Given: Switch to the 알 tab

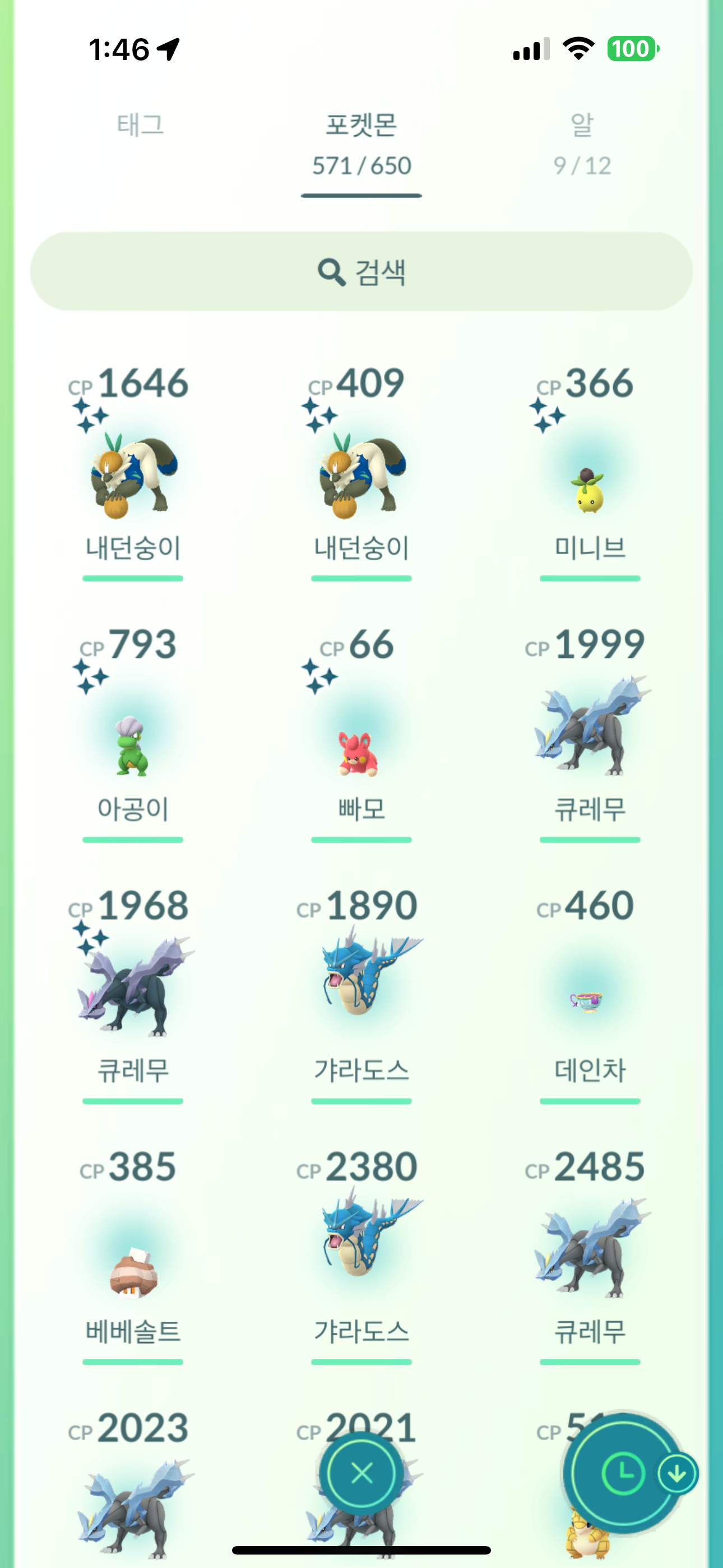Looking at the screenshot, I should (x=582, y=143).
